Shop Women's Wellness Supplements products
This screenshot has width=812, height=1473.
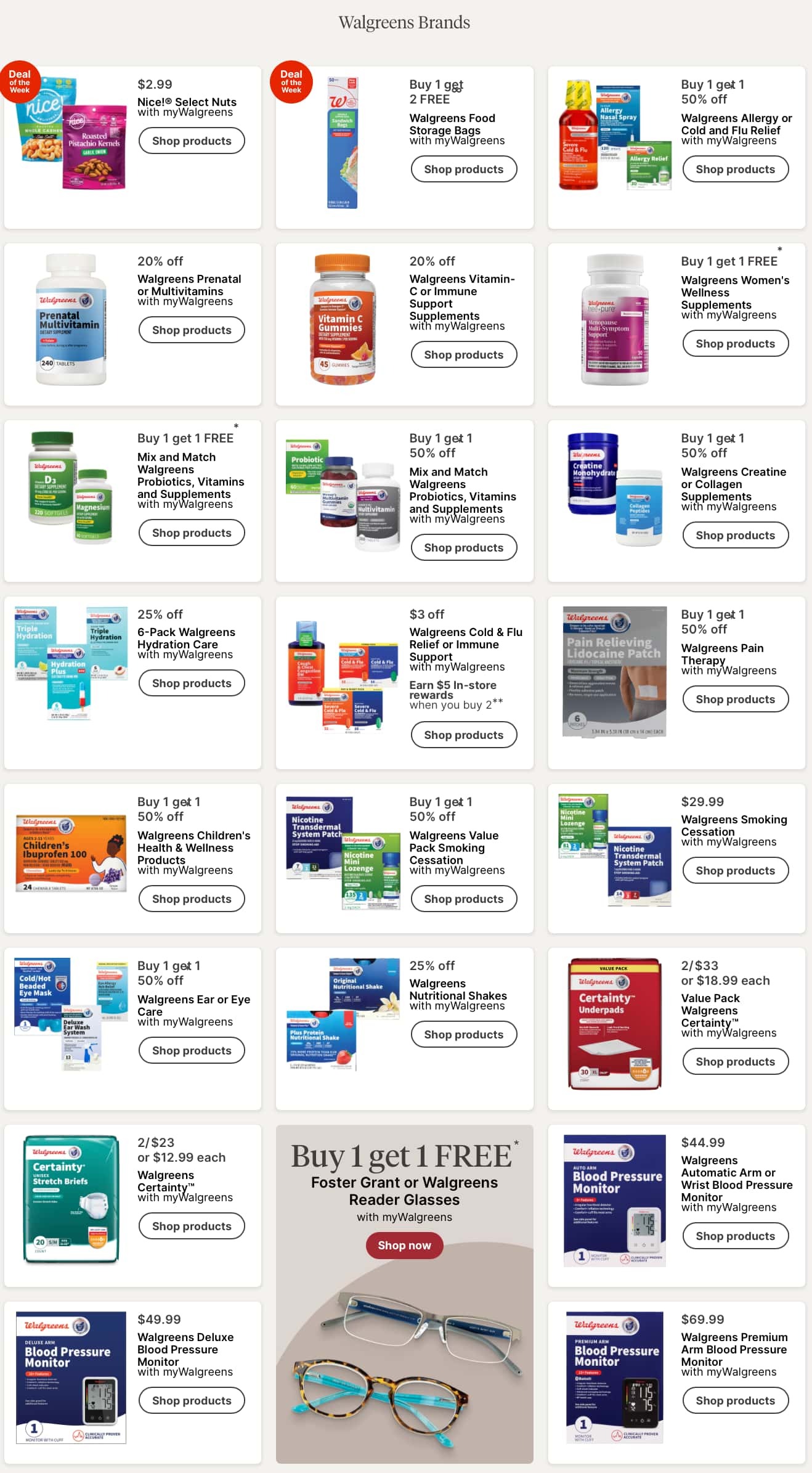point(735,344)
